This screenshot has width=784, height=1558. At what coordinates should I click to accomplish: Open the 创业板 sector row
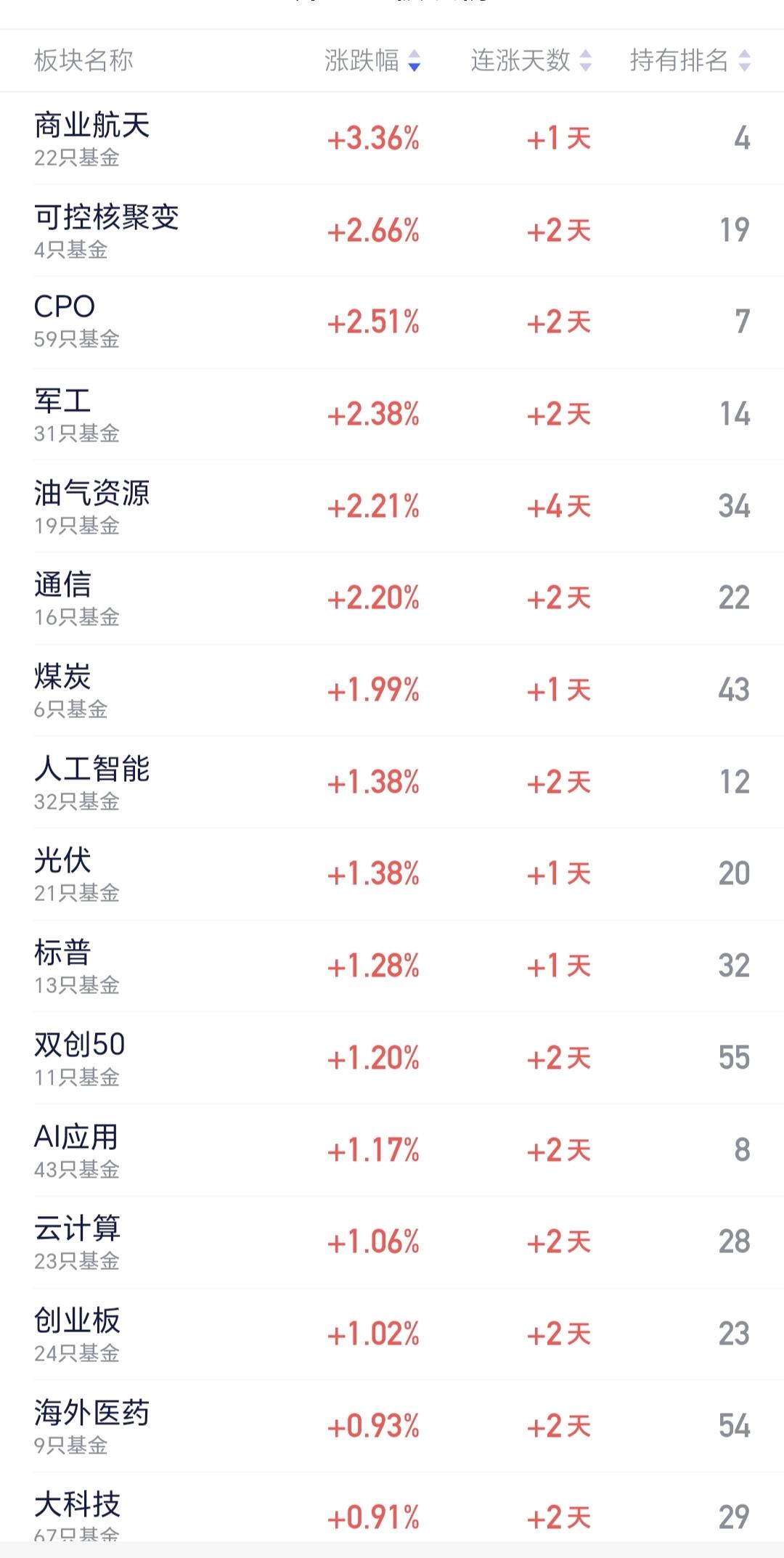point(392,1334)
